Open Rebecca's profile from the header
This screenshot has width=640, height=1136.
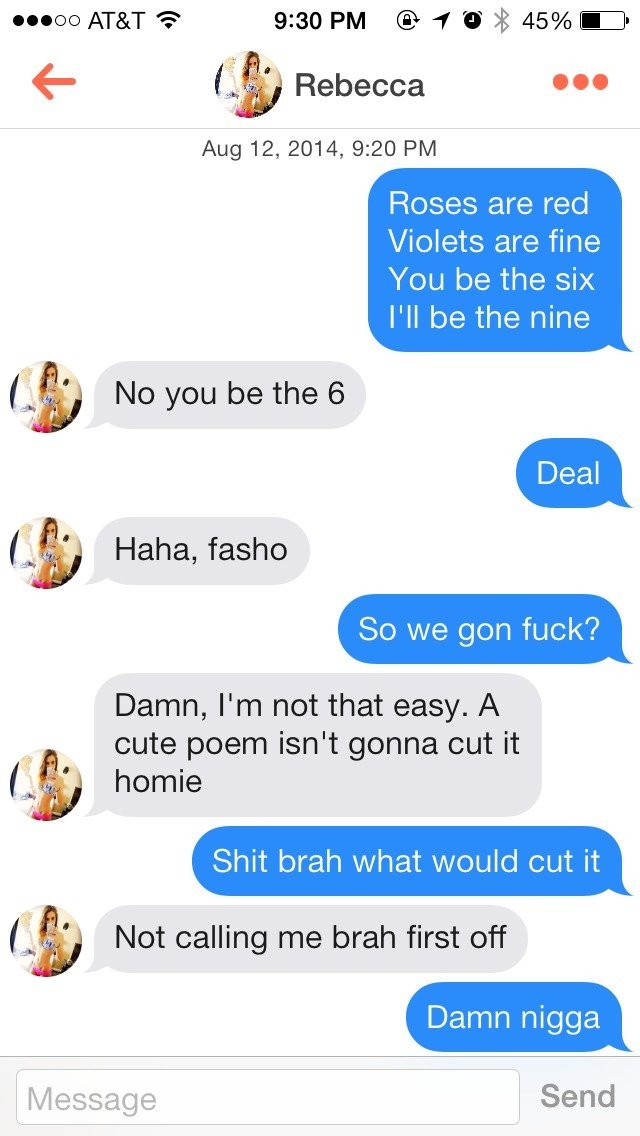(320, 84)
